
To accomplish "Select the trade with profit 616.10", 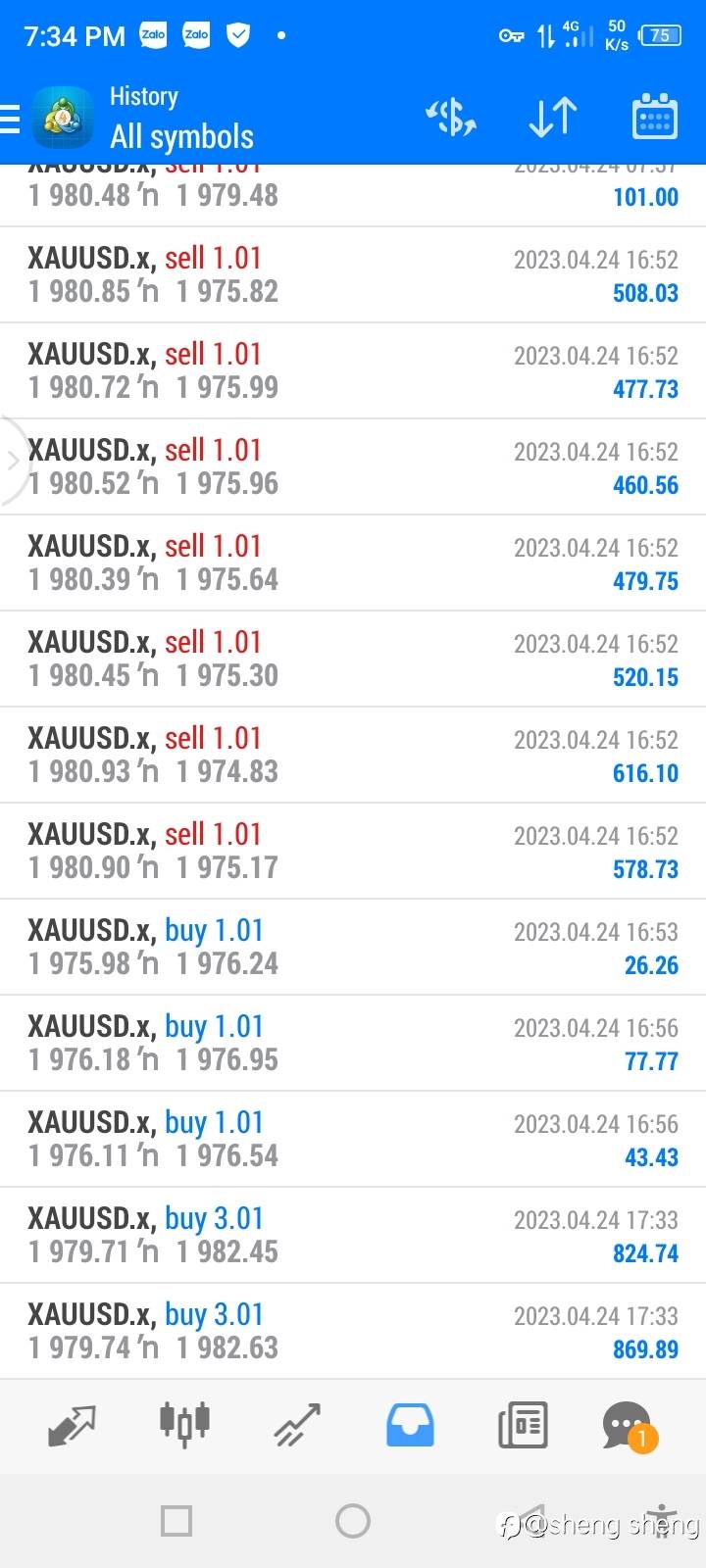I will pos(353,756).
